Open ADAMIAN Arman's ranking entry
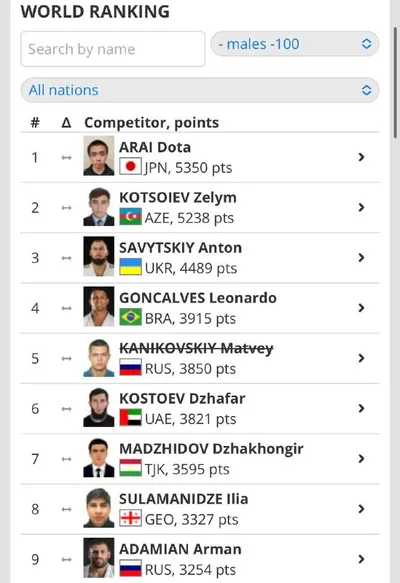The height and width of the screenshot is (583, 400). [200, 559]
